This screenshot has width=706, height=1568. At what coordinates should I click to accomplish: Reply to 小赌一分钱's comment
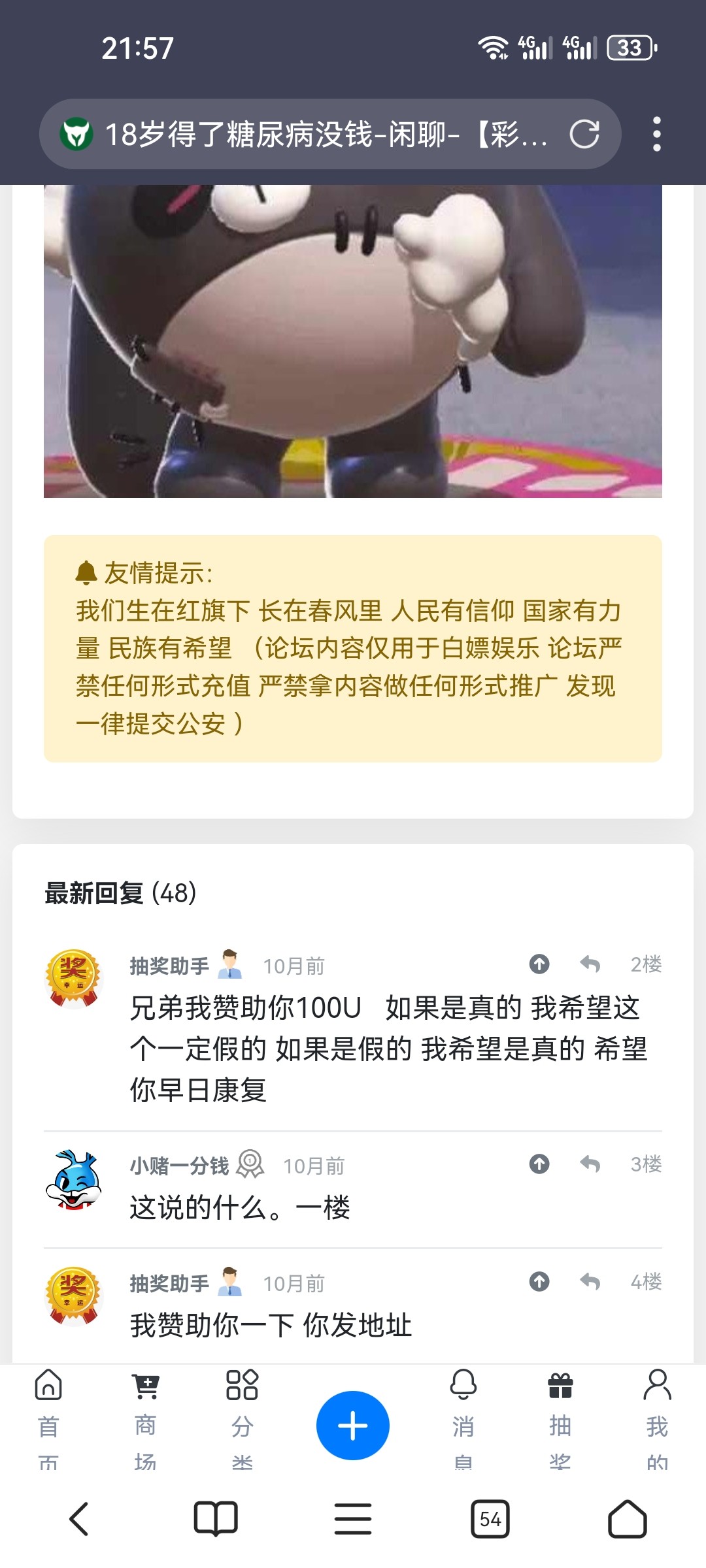click(x=590, y=1164)
